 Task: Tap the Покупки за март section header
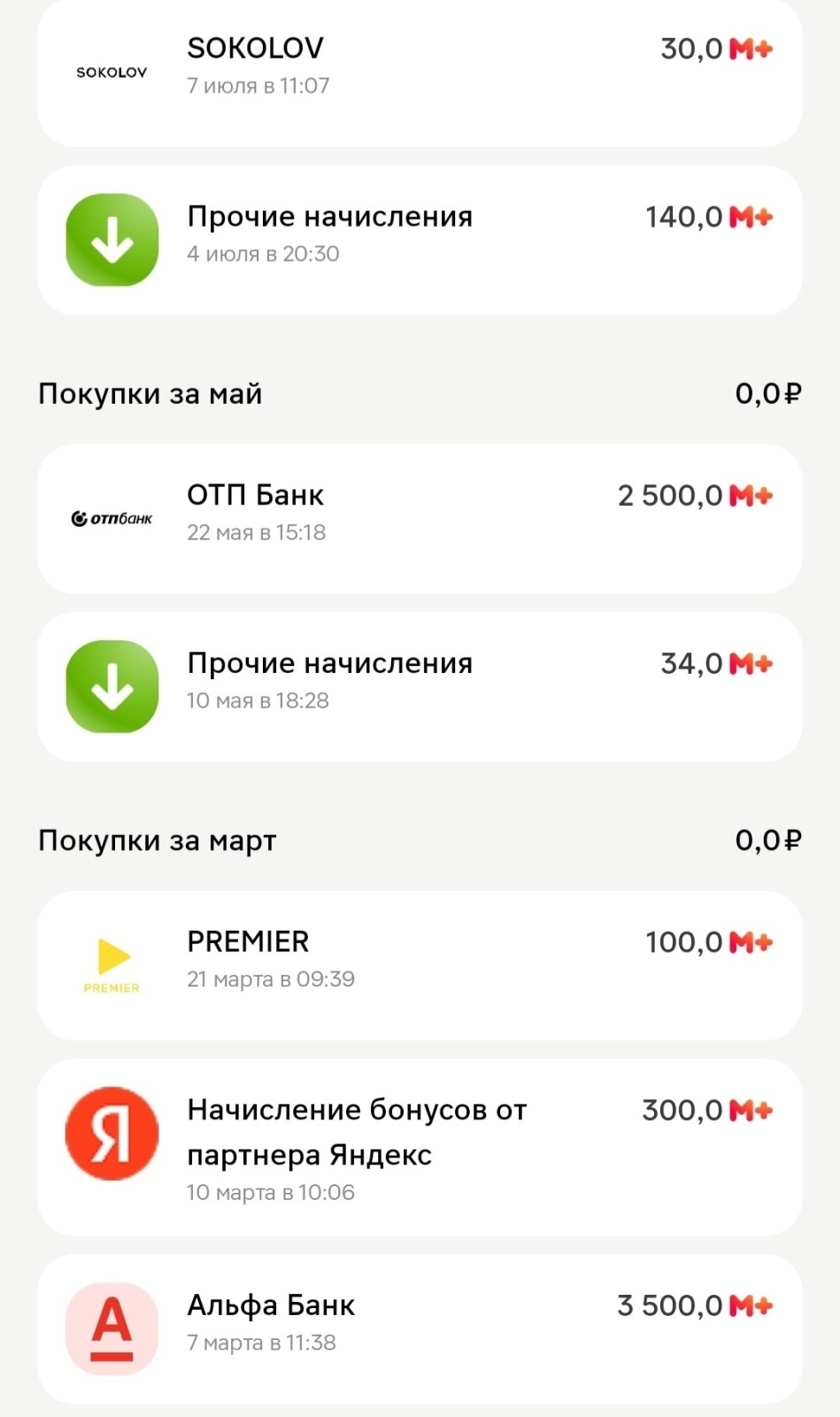click(157, 840)
